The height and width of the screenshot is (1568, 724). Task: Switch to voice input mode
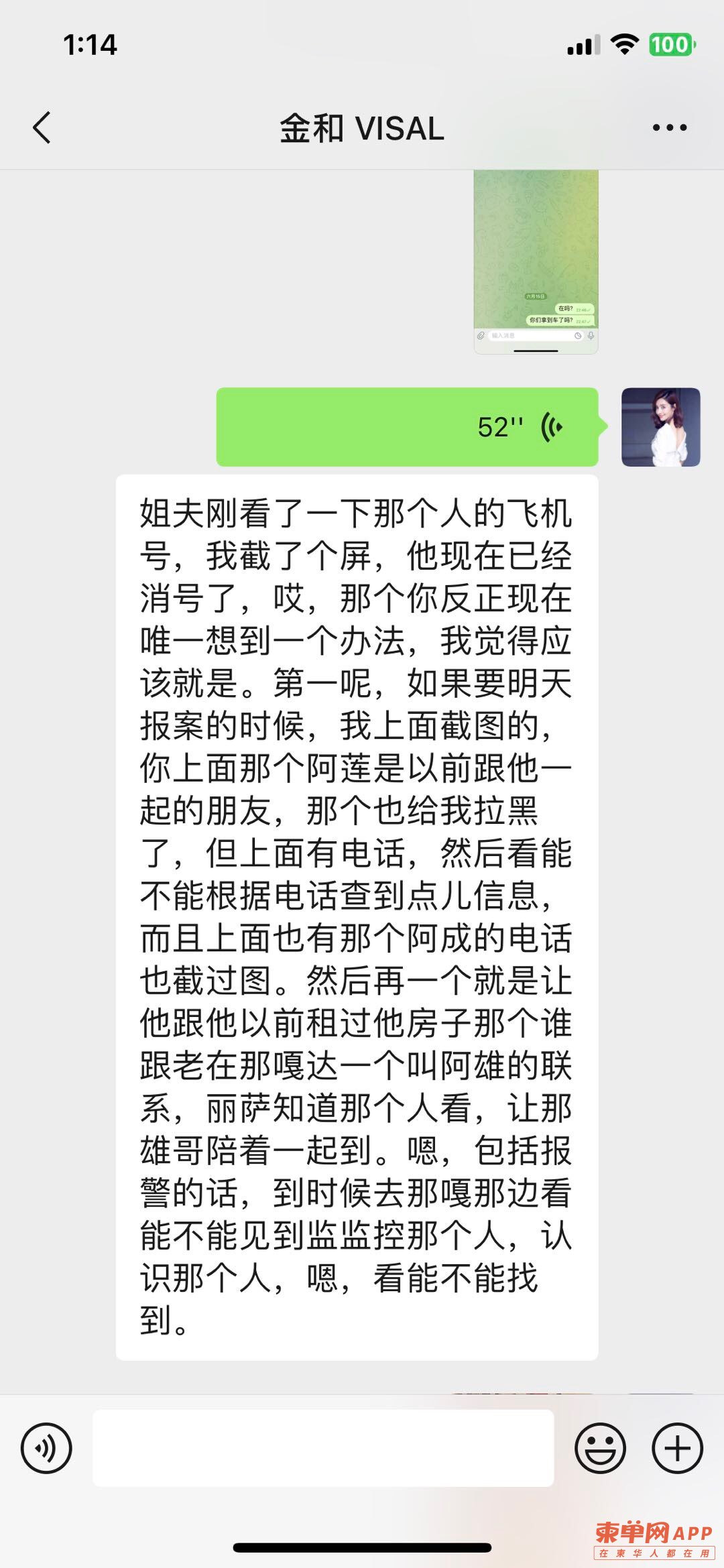point(46,1448)
